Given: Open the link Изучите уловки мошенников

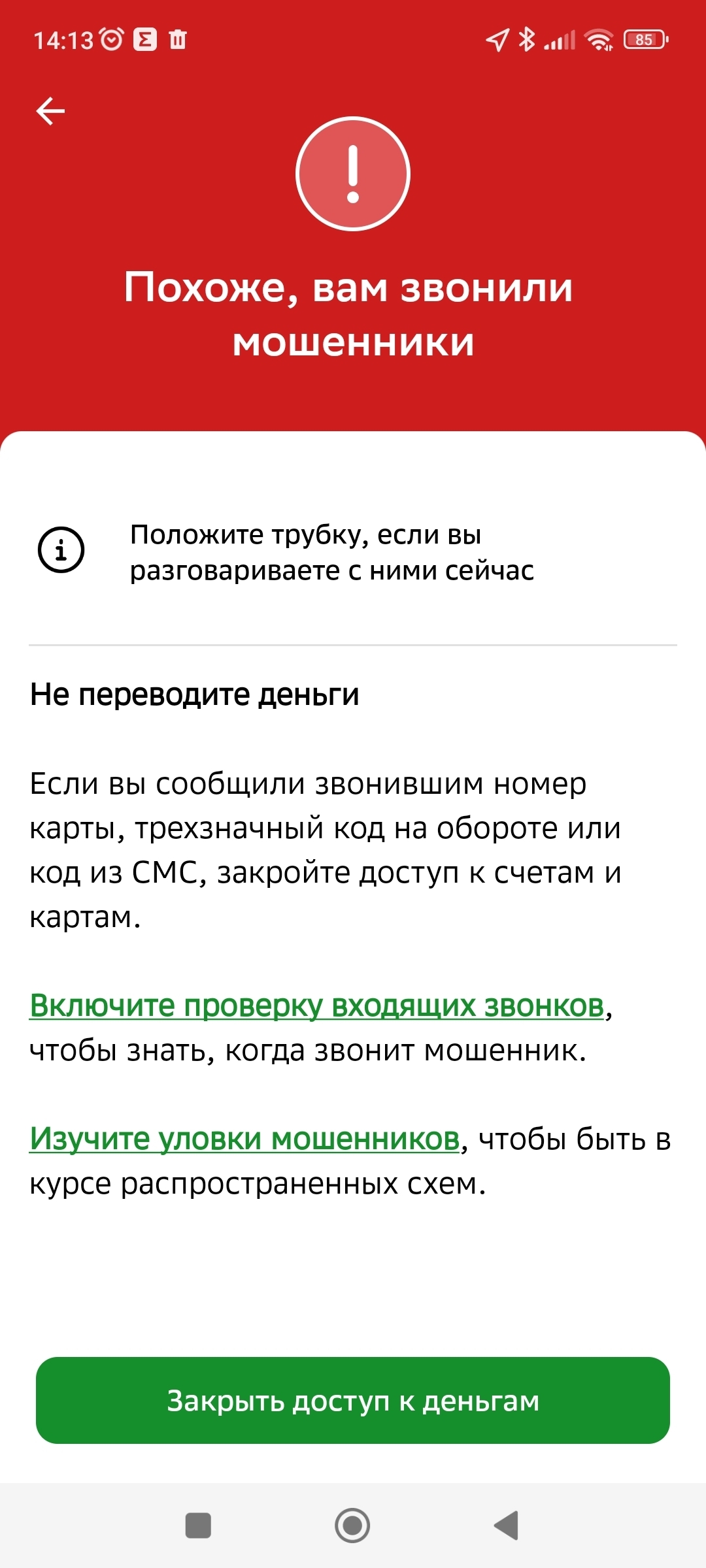Looking at the screenshot, I should [245, 1139].
